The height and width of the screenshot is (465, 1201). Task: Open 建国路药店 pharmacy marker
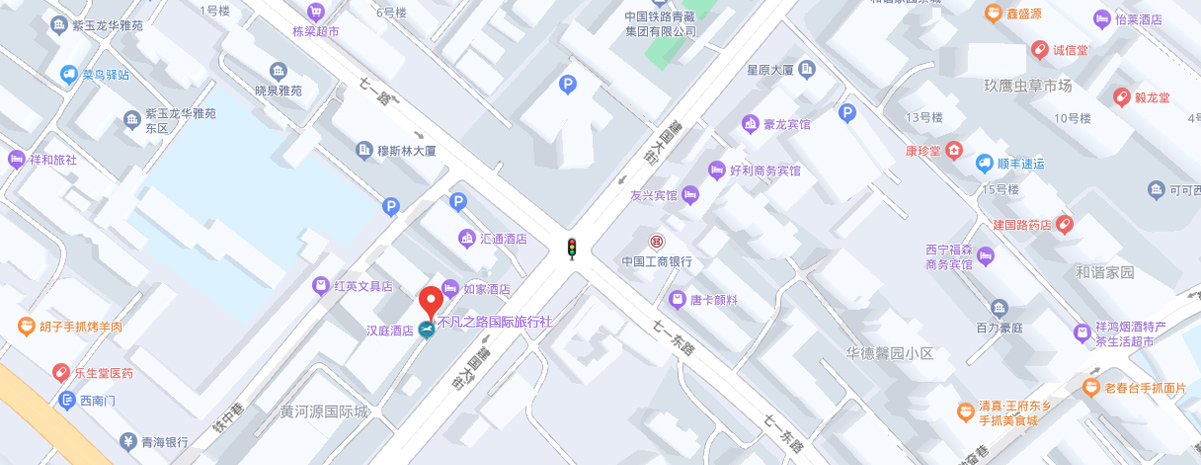(1065, 224)
